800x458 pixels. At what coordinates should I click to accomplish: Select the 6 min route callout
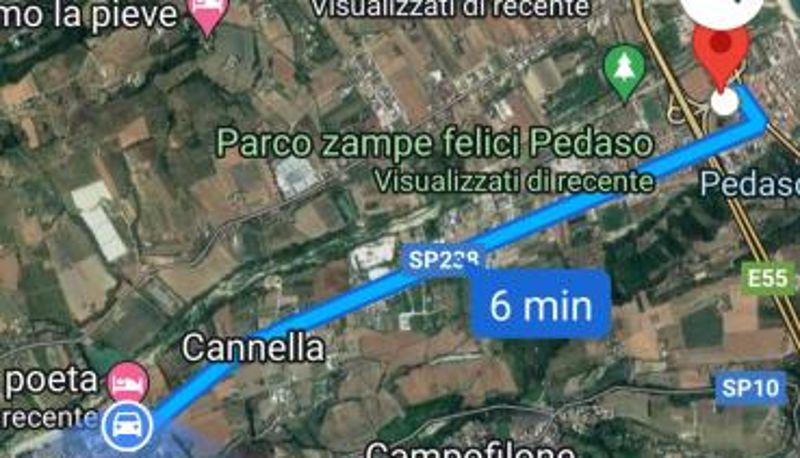pyautogui.click(x=540, y=304)
